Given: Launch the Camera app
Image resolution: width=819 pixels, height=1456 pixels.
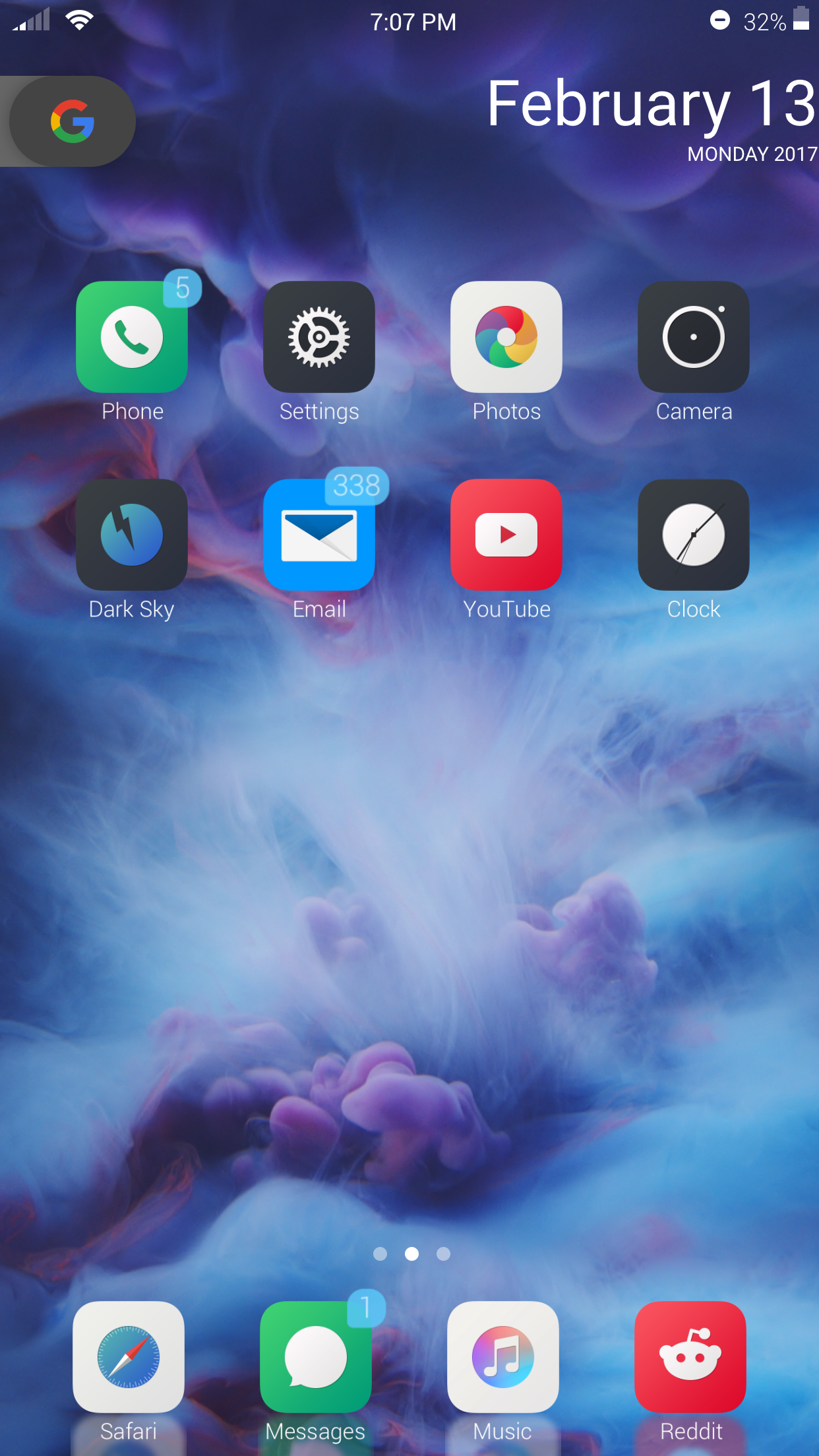Looking at the screenshot, I should coord(694,337).
